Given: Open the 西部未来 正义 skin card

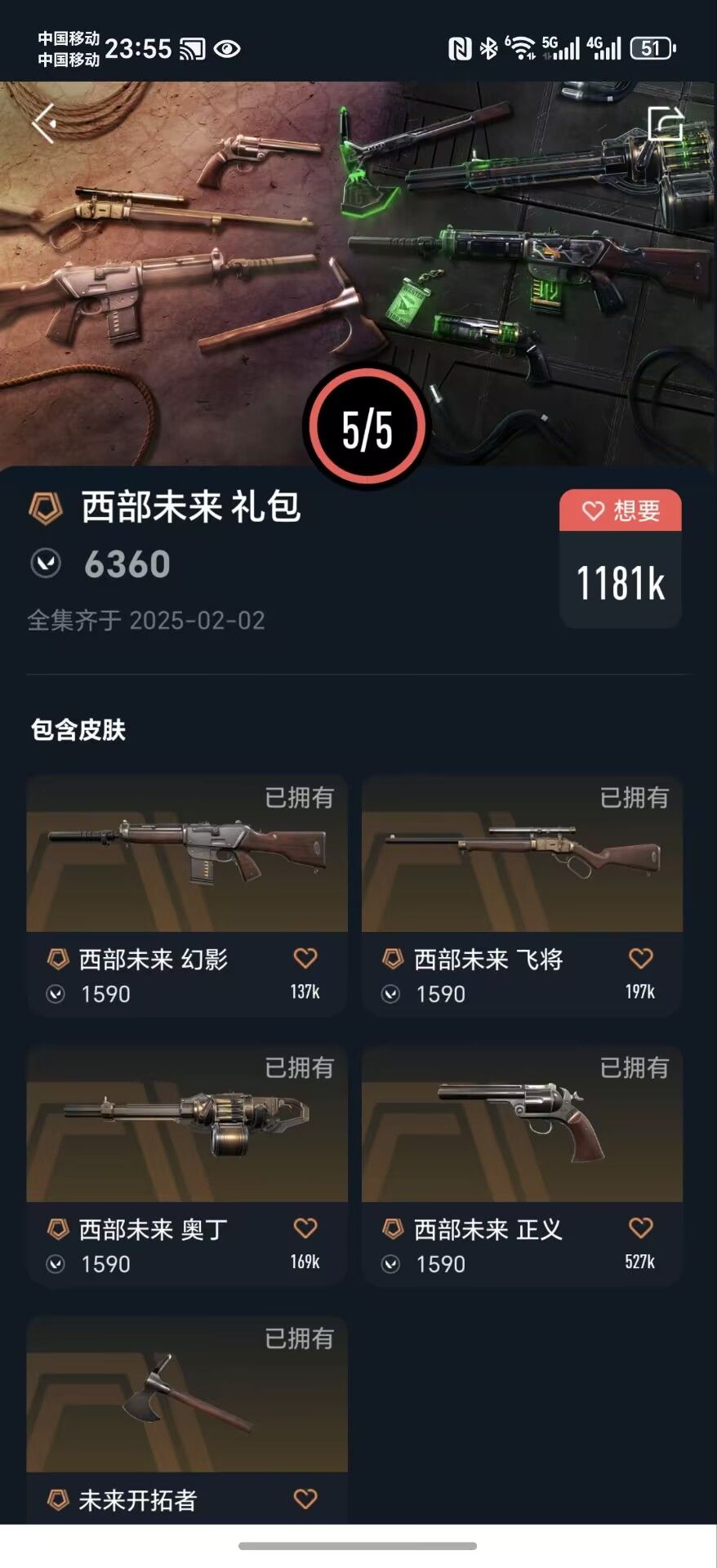Looking at the screenshot, I should [523, 1166].
